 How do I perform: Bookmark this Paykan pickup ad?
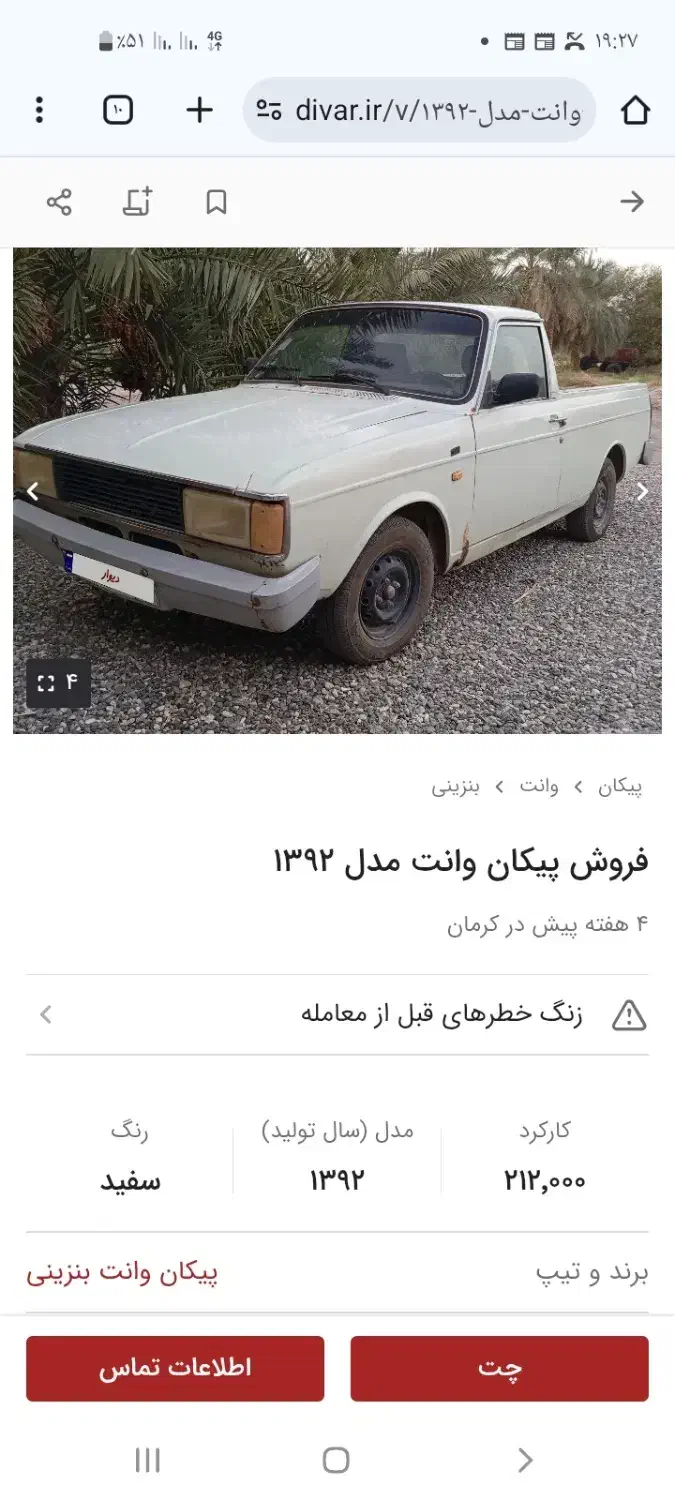pyautogui.click(x=216, y=202)
